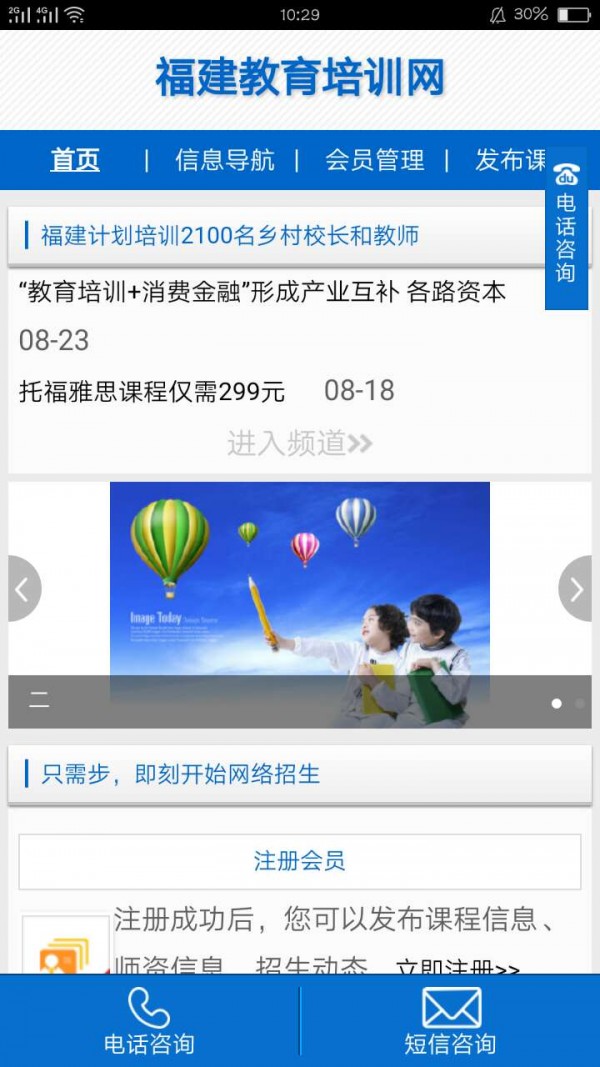
Task: Read the 教育培训+消费金融 news item
Action: [262, 292]
